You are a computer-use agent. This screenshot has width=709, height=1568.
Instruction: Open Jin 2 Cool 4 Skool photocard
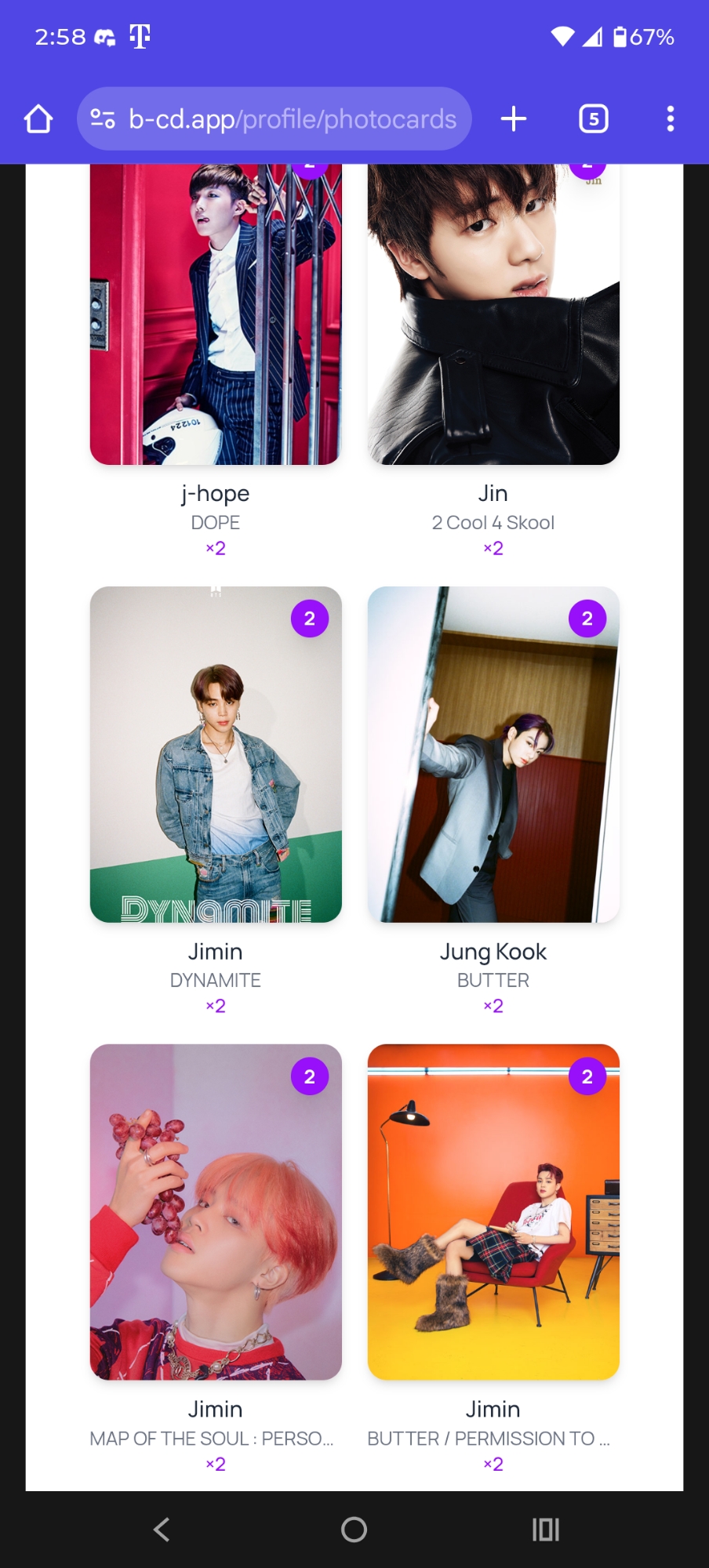tap(493, 314)
